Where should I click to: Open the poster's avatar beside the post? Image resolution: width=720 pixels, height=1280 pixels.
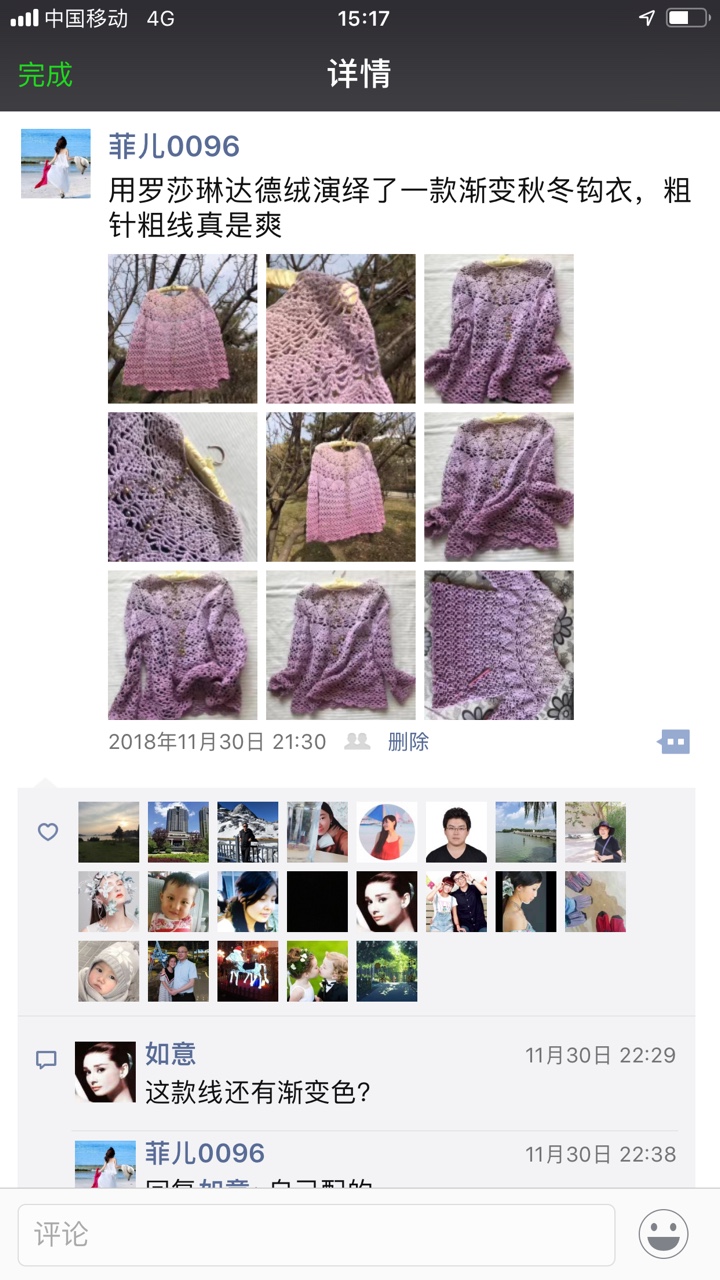56,163
